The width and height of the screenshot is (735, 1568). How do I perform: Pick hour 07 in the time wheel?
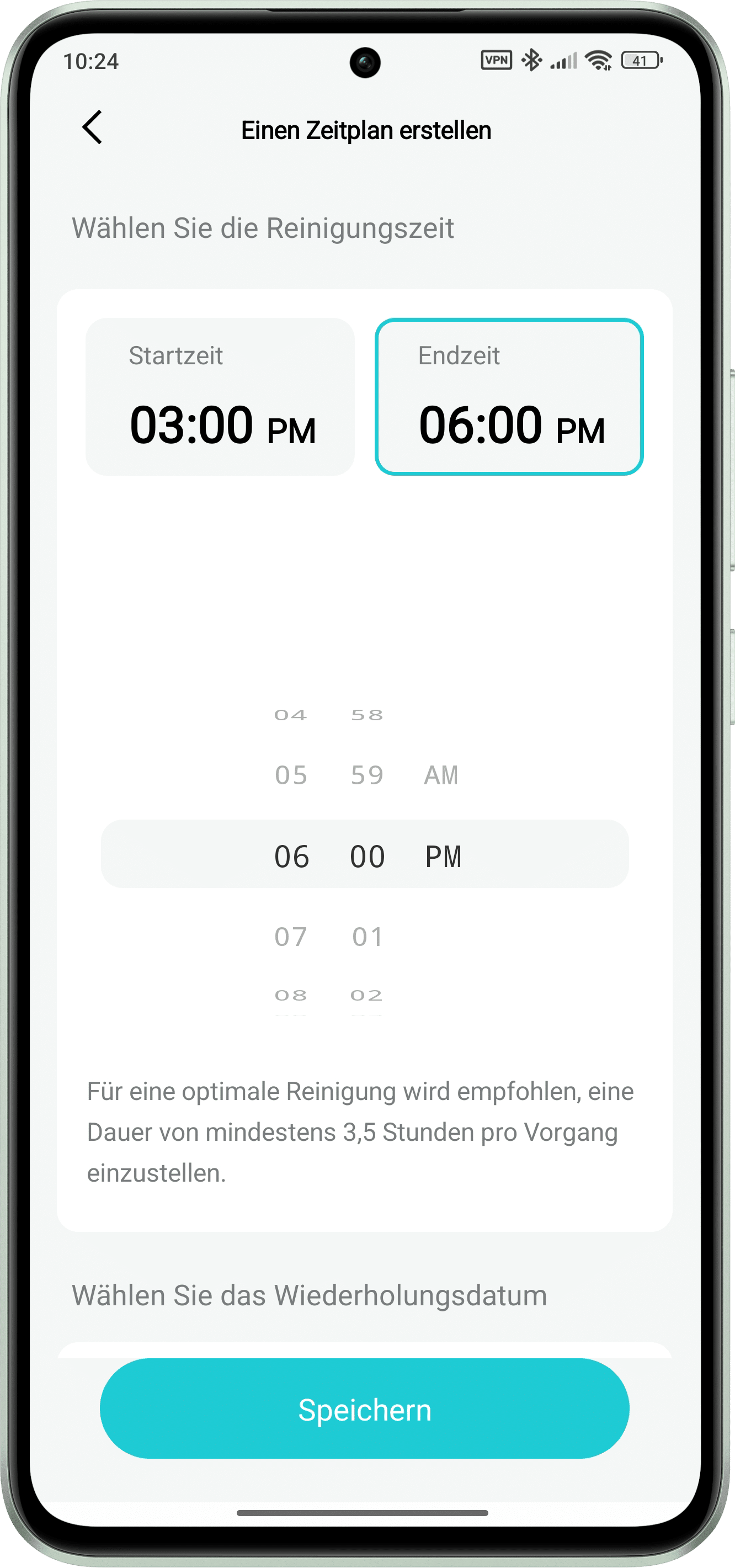pyautogui.click(x=291, y=937)
